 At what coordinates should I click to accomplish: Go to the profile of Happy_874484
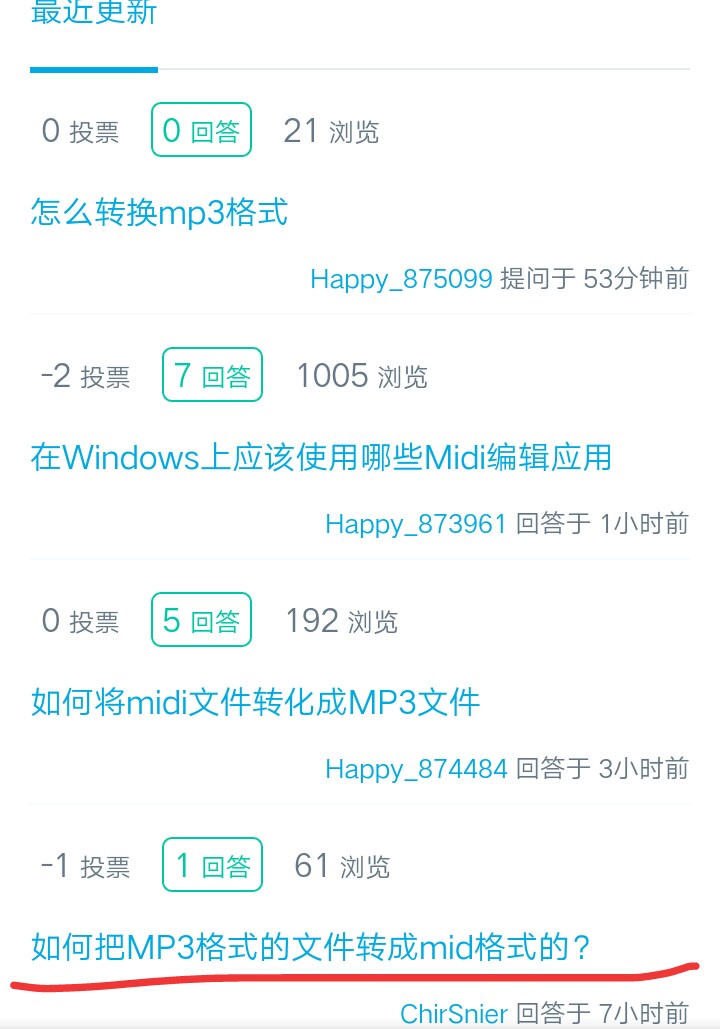(x=416, y=768)
